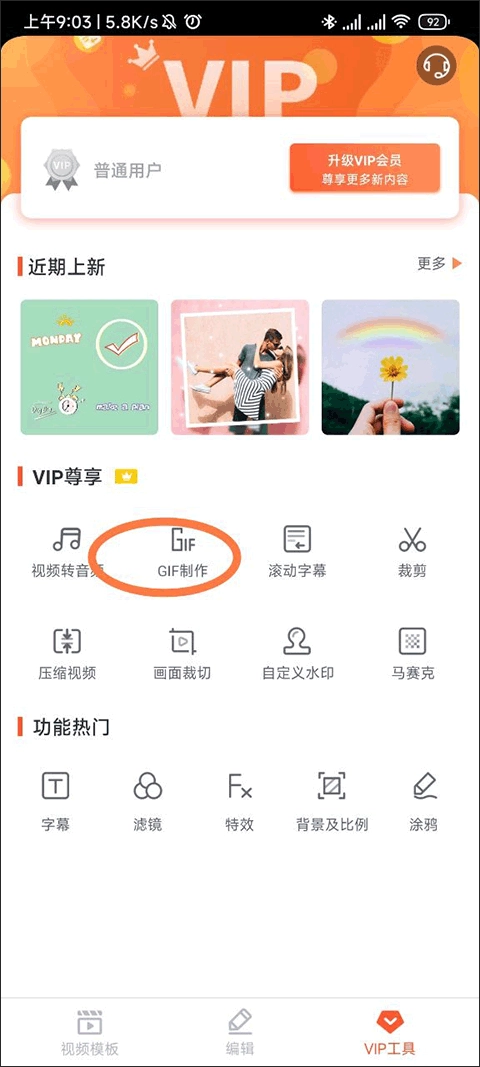Tap the 升级VIP会员 upgrade button
Screen dimensions: 480x1067
(365, 169)
